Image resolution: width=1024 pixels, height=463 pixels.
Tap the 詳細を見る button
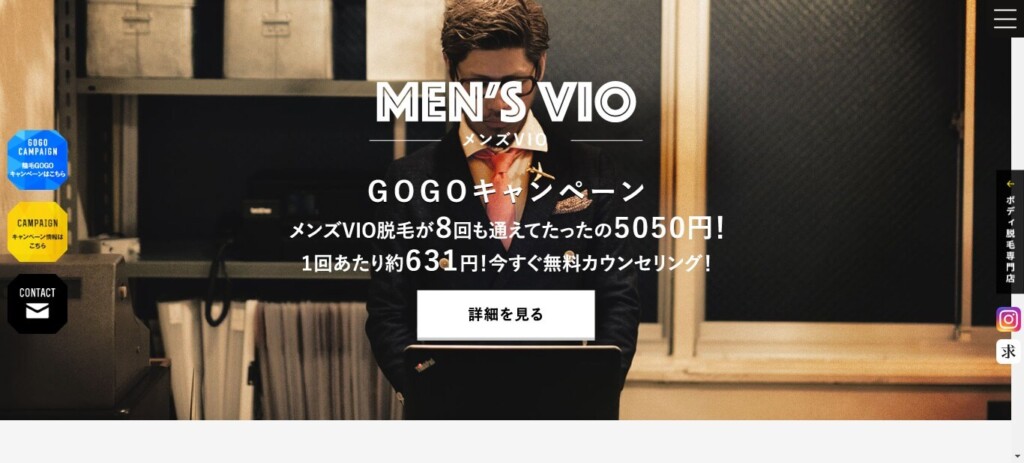point(505,314)
